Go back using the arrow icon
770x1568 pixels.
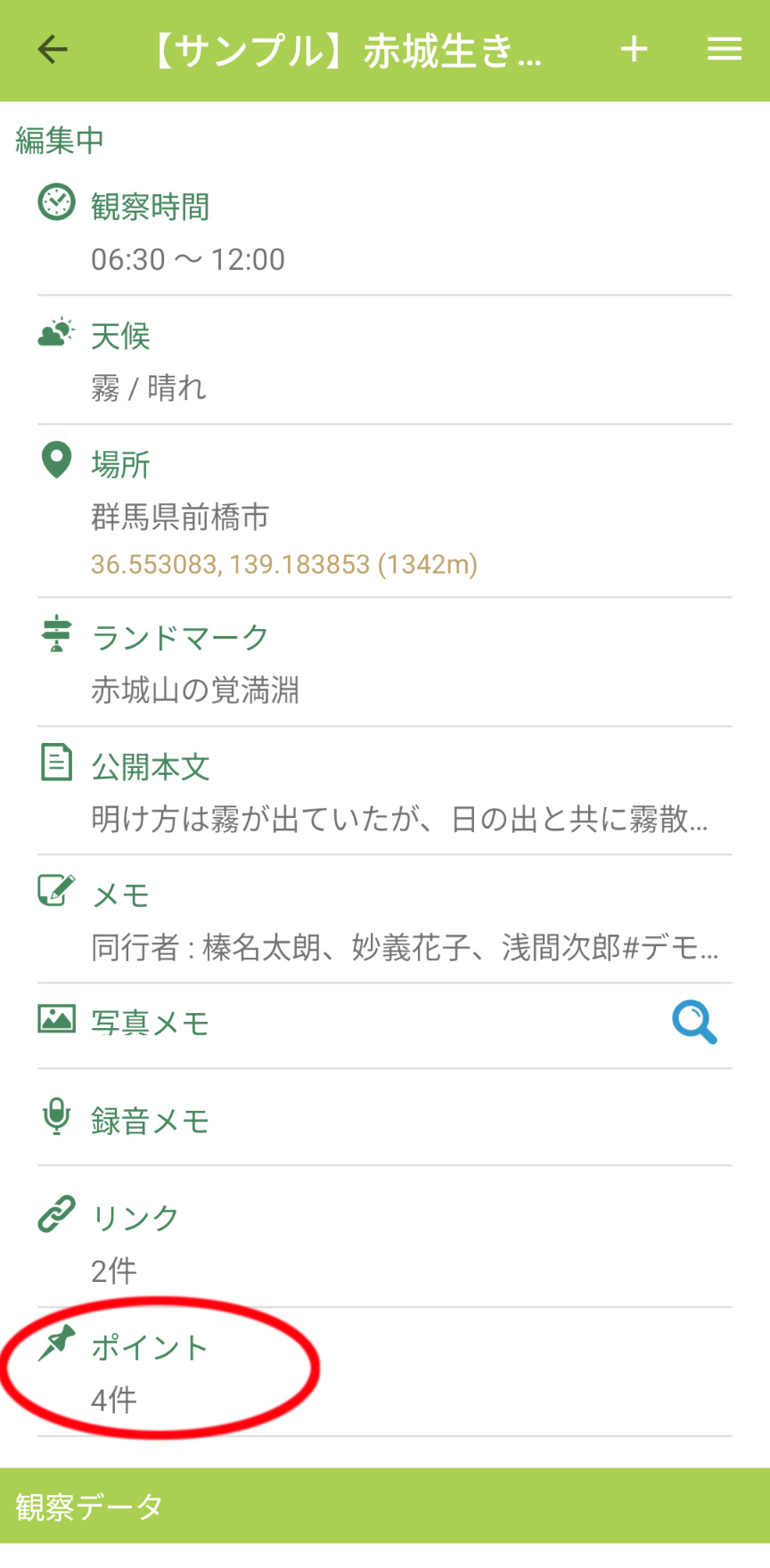53,50
